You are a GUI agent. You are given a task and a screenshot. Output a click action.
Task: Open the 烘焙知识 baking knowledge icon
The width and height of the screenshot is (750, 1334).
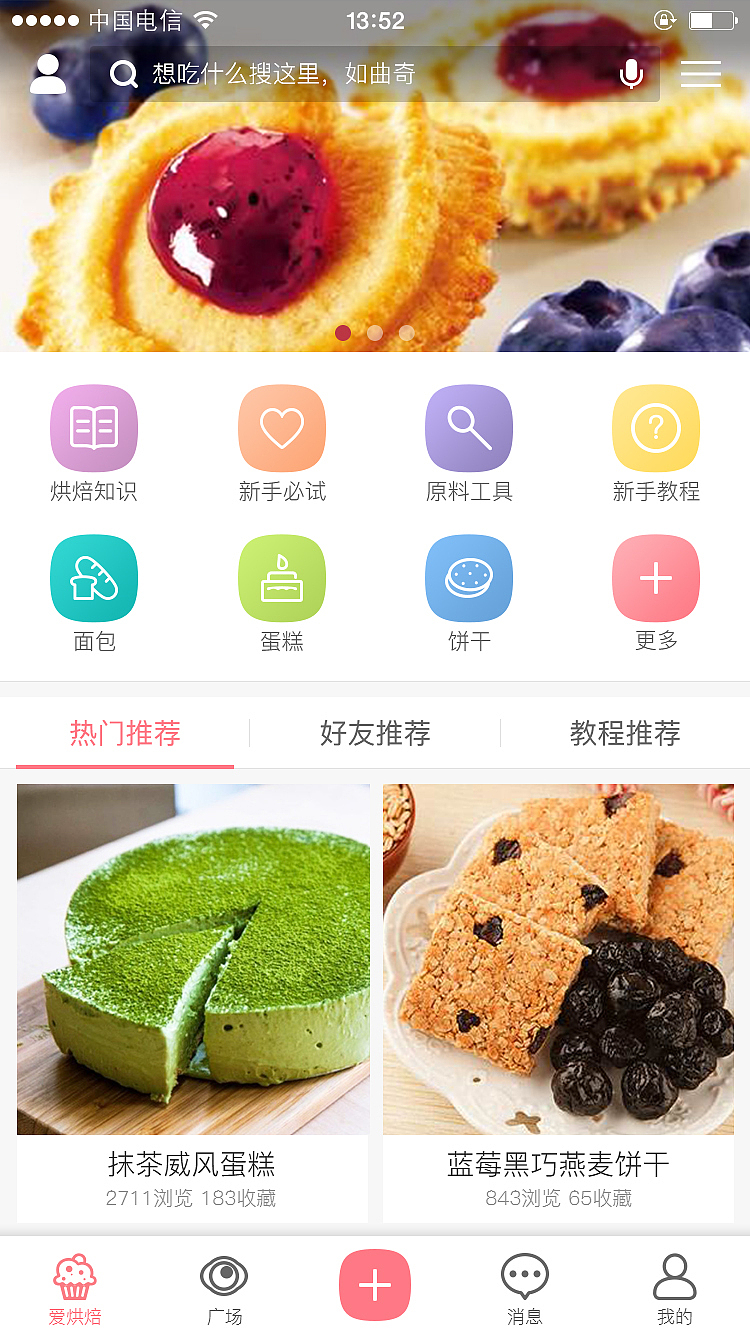[93, 427]
